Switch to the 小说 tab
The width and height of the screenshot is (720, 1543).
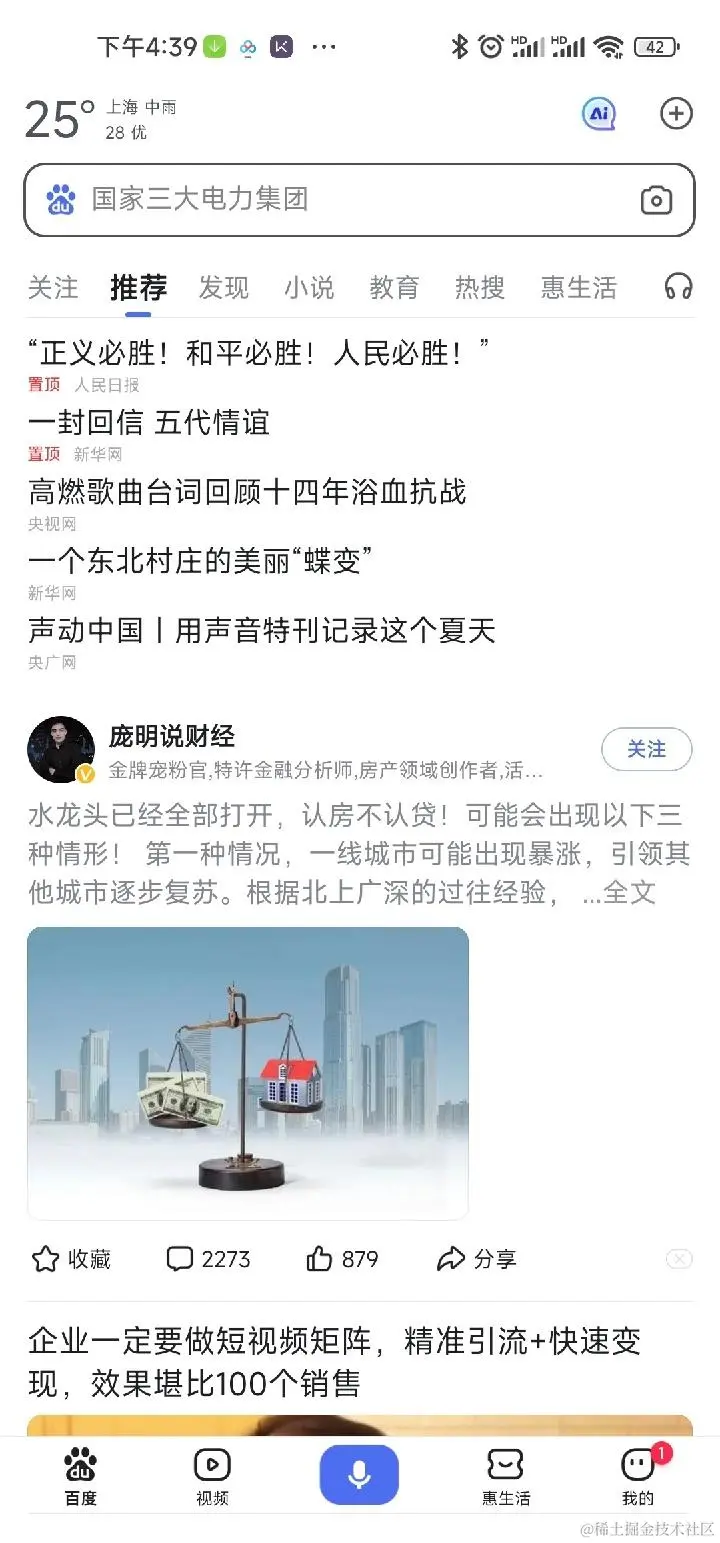(308, 288)
